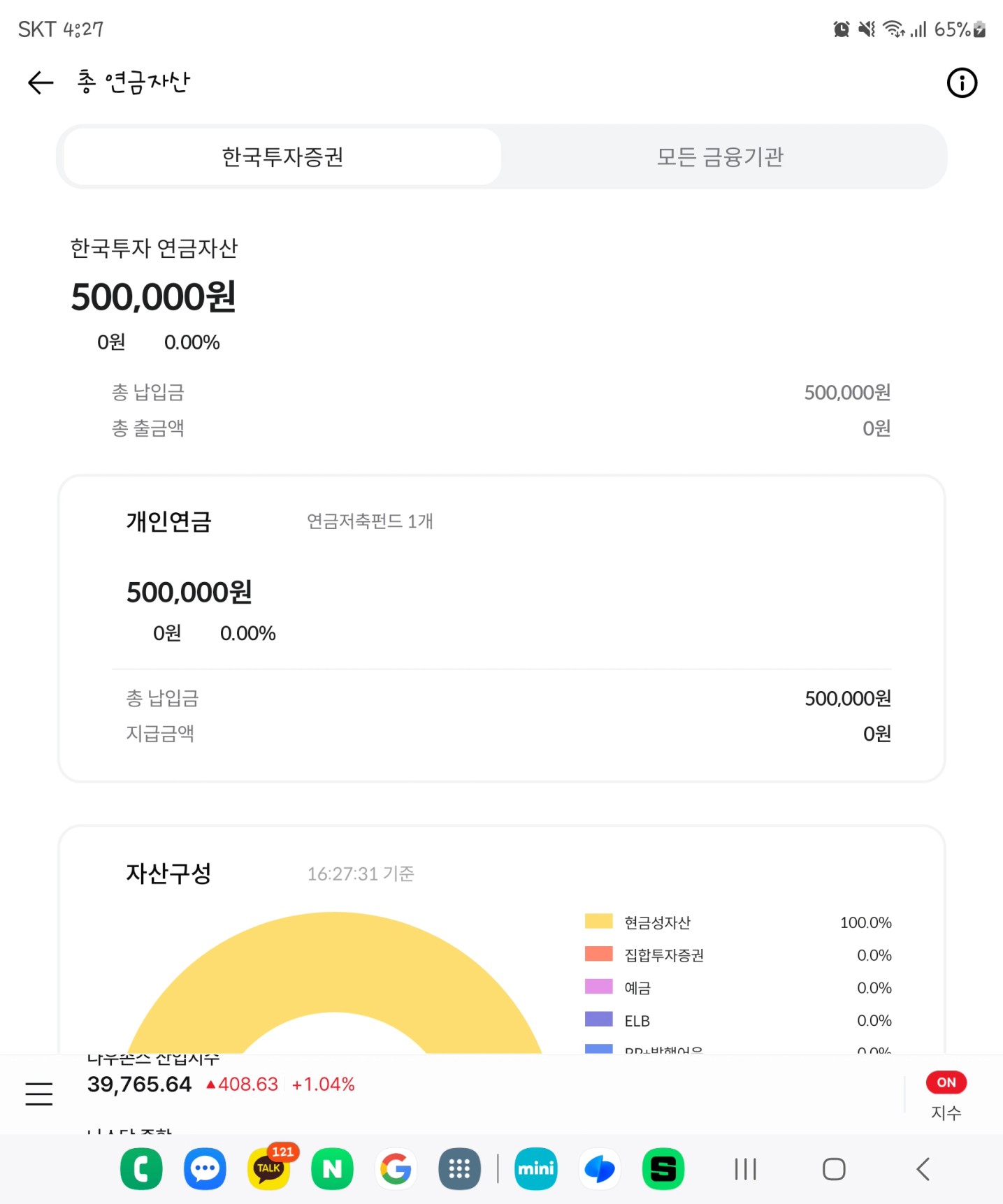The width and height of the screenshot is (1003, 1204).
Task: Open the Dow Jones index ticker
Action: (221, 1084)
